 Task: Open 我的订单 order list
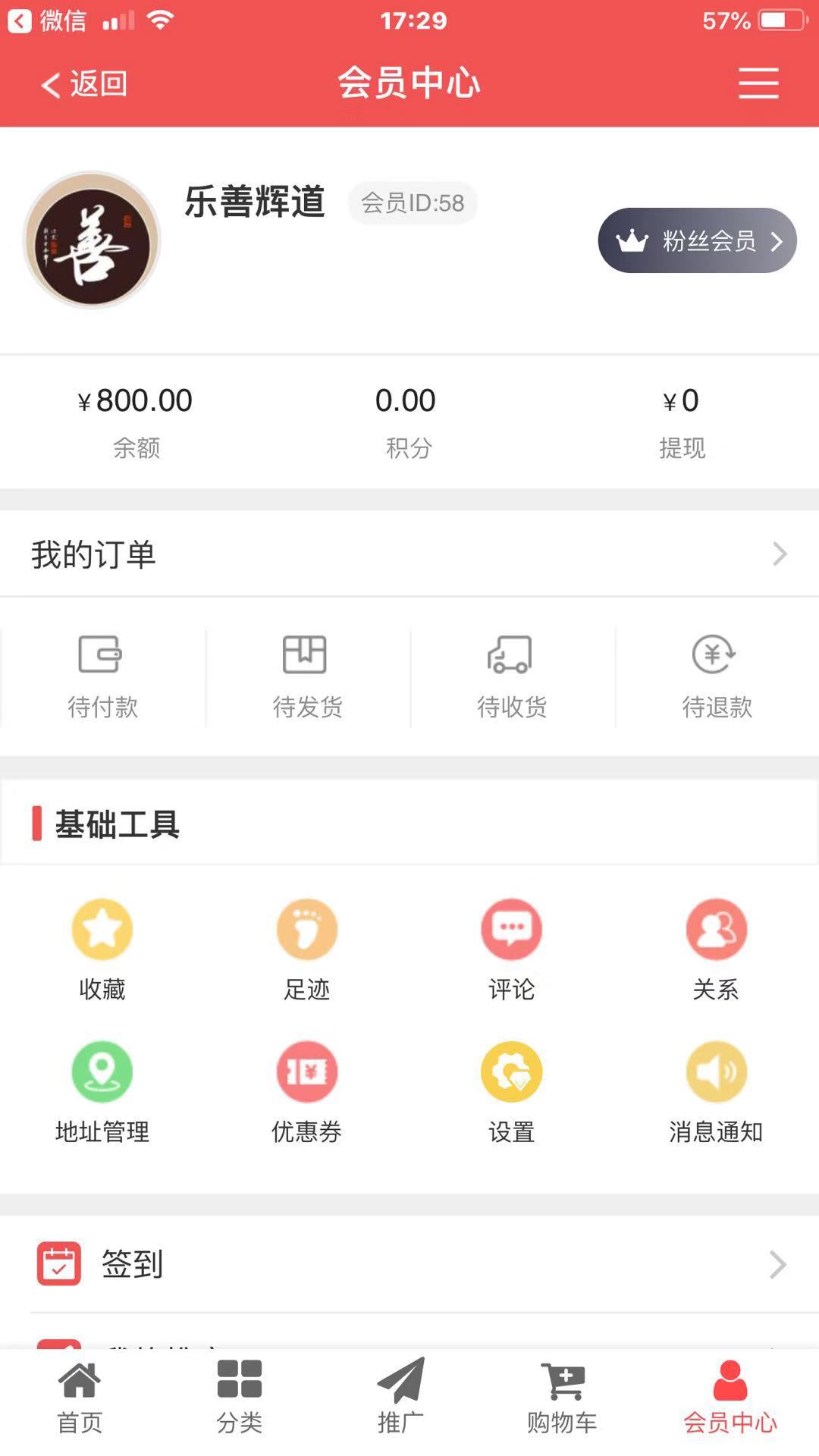pos(409,554)
